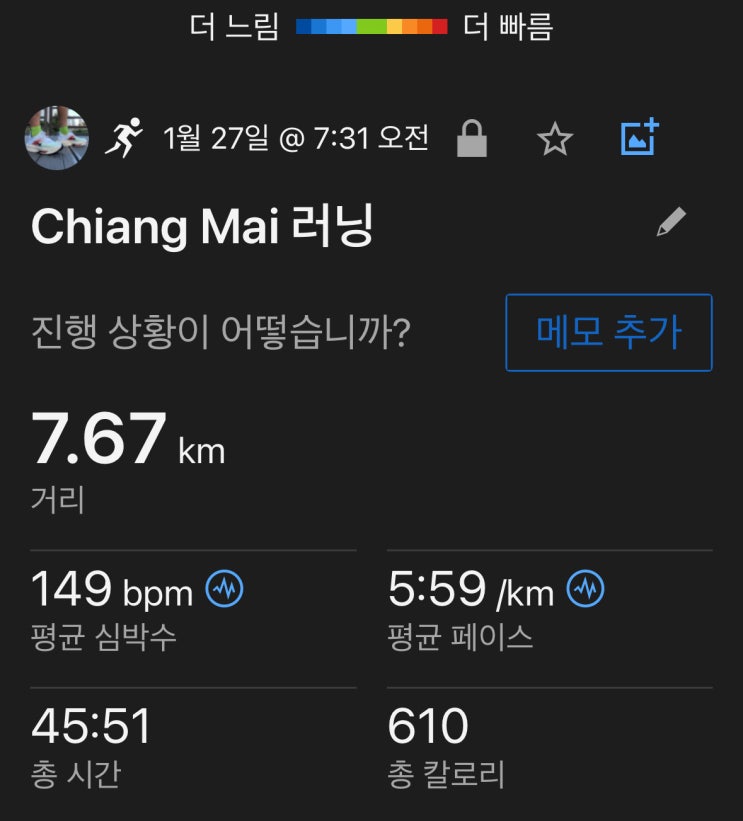This screenshot has height=821, width=743.
Task: Tap the 메모 추가 button
Action: (608, 332)
